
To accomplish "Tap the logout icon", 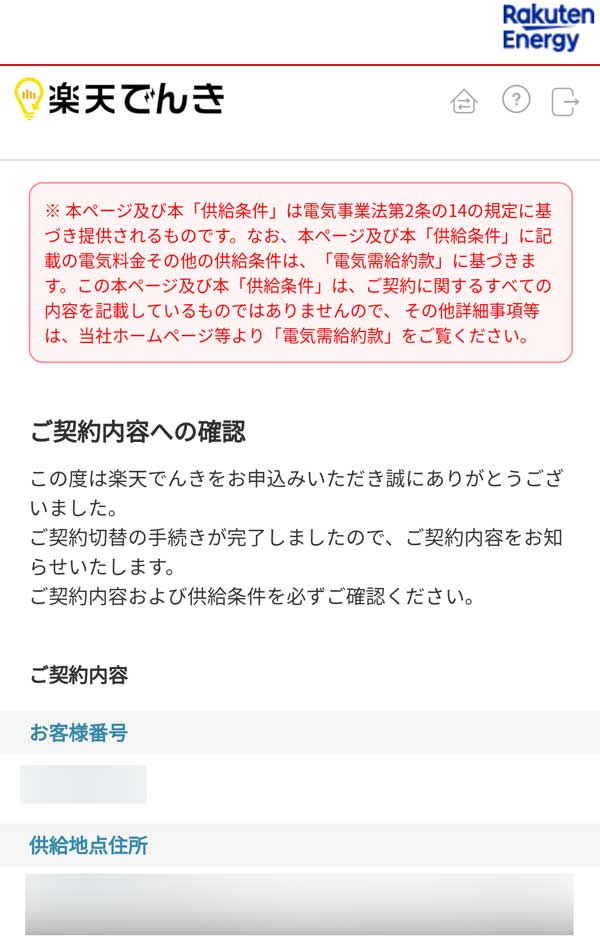I will (566, 101).
